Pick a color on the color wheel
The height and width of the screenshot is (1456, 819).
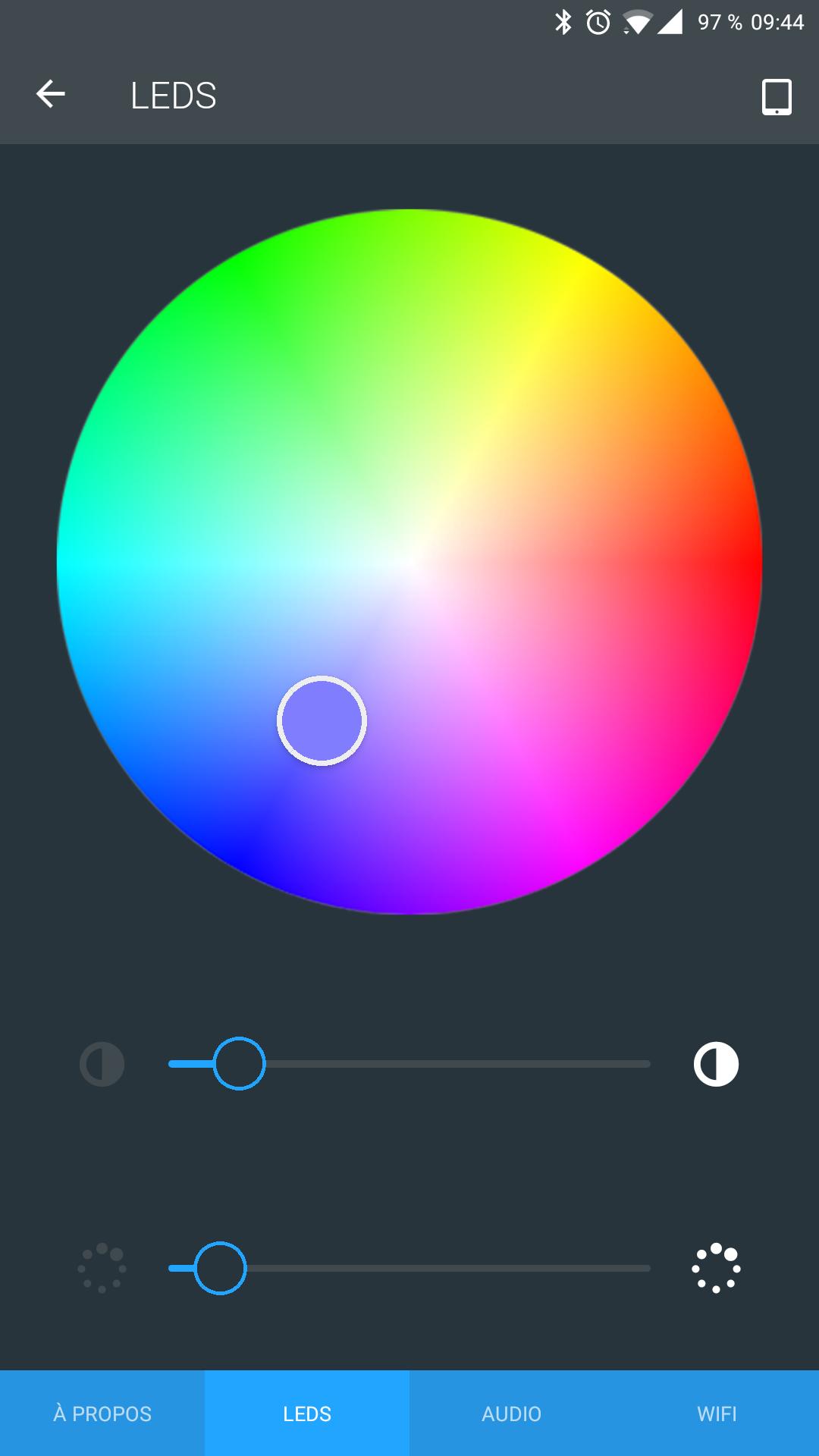[409, 561]
